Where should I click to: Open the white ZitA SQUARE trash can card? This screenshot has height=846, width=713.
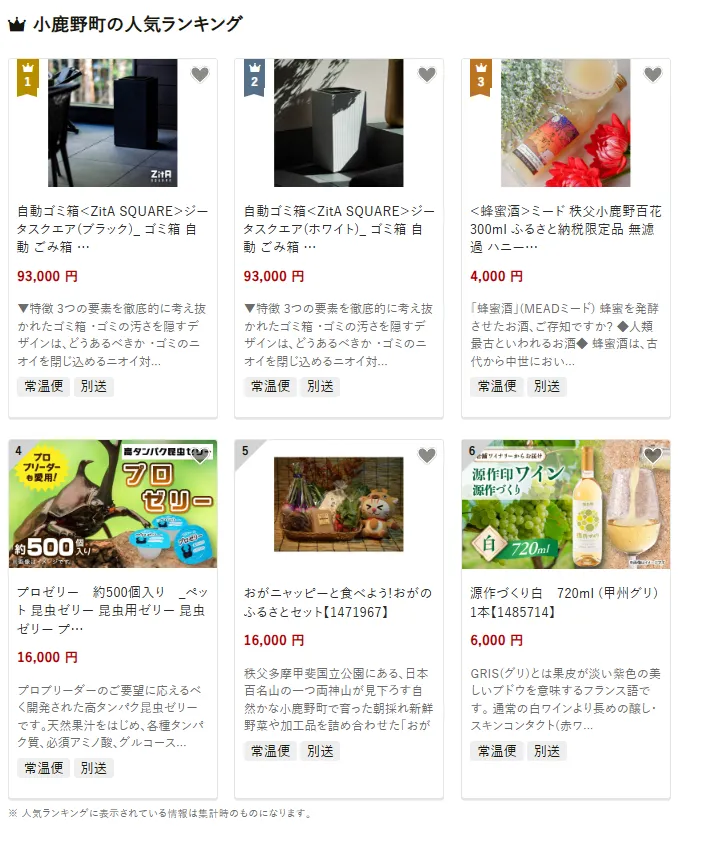click(x=339, y=229)
